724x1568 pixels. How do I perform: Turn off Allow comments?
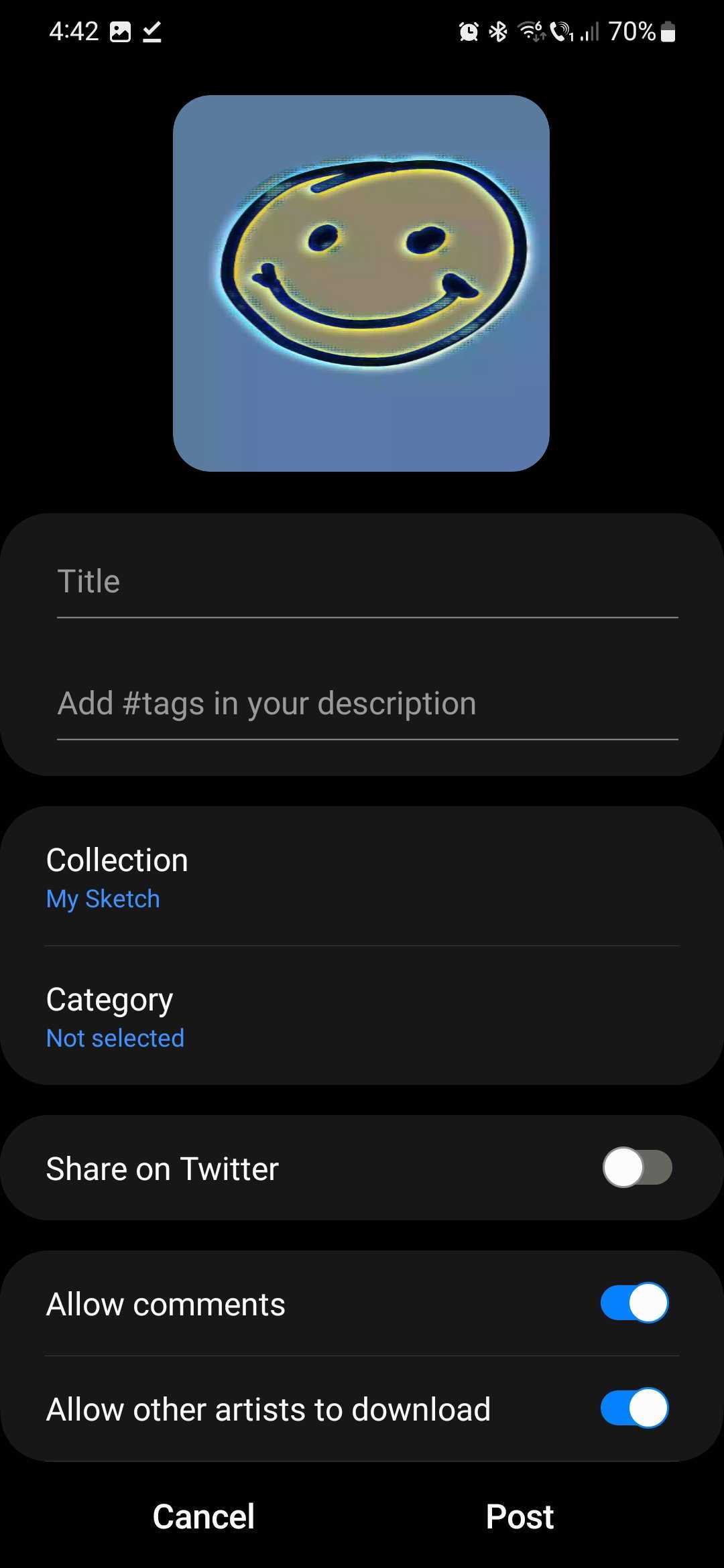pos(634,1303)
